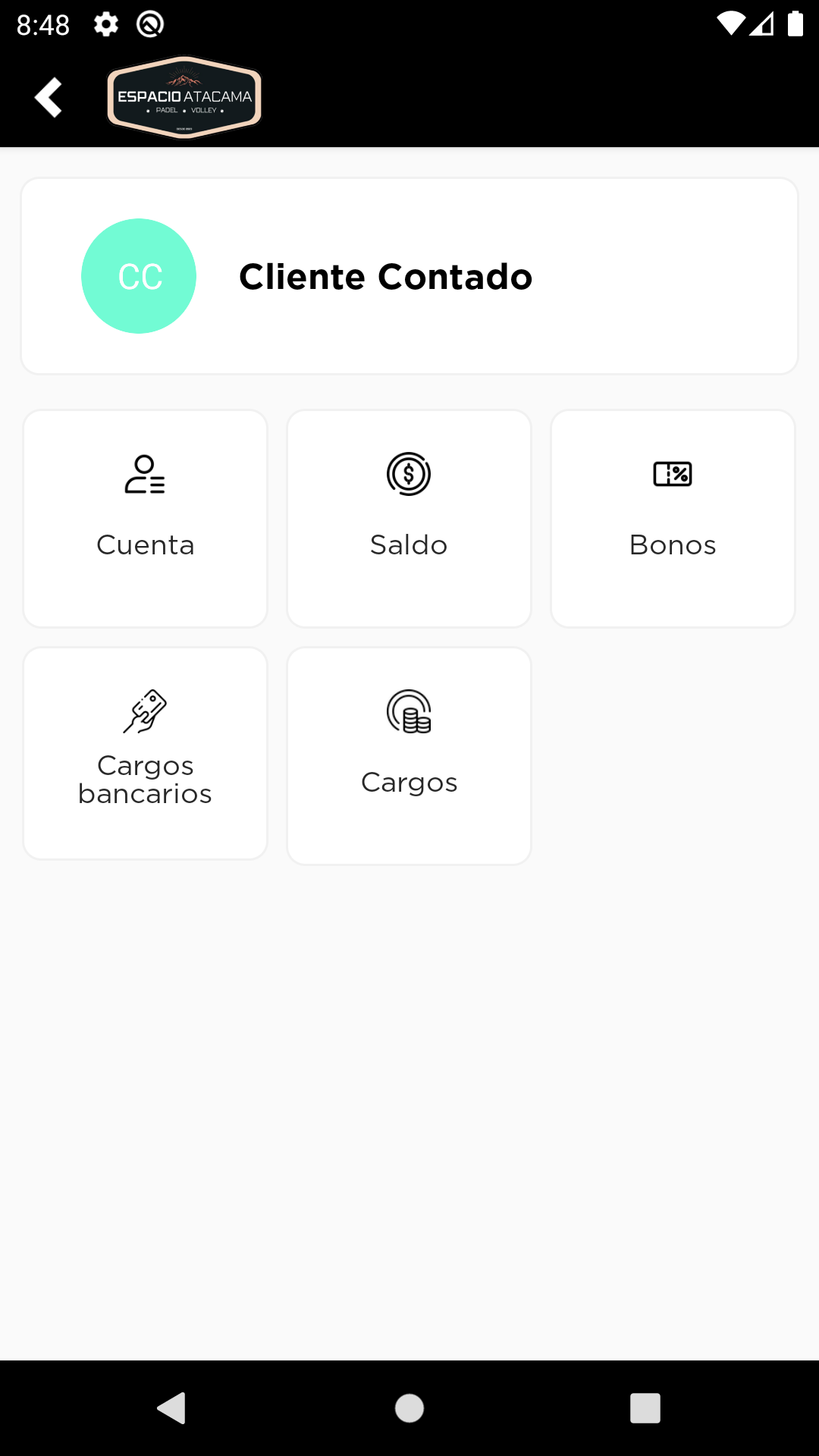Open the Bonos card

click(673, 519)
